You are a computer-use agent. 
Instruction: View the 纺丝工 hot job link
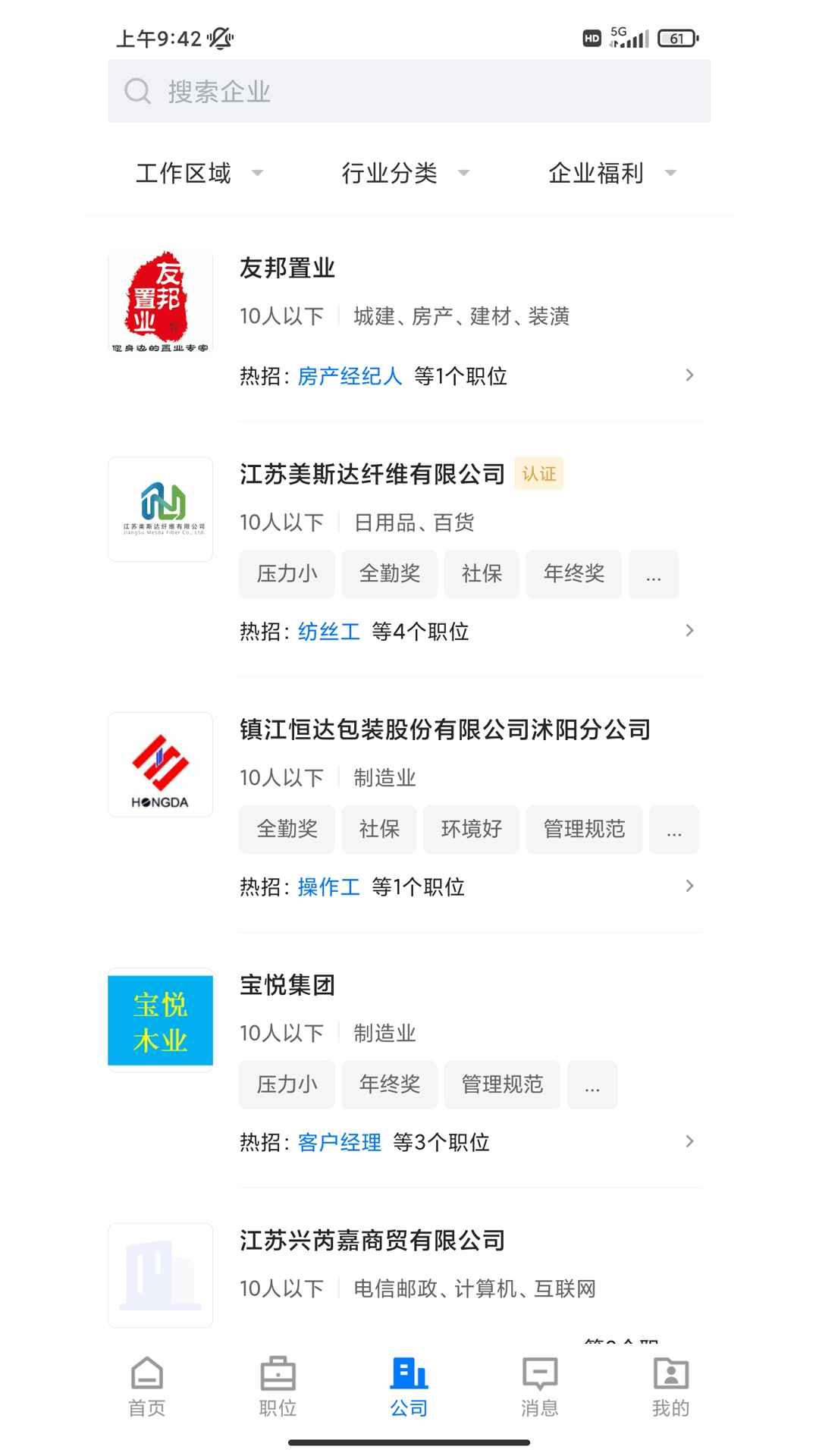(328, 632)
